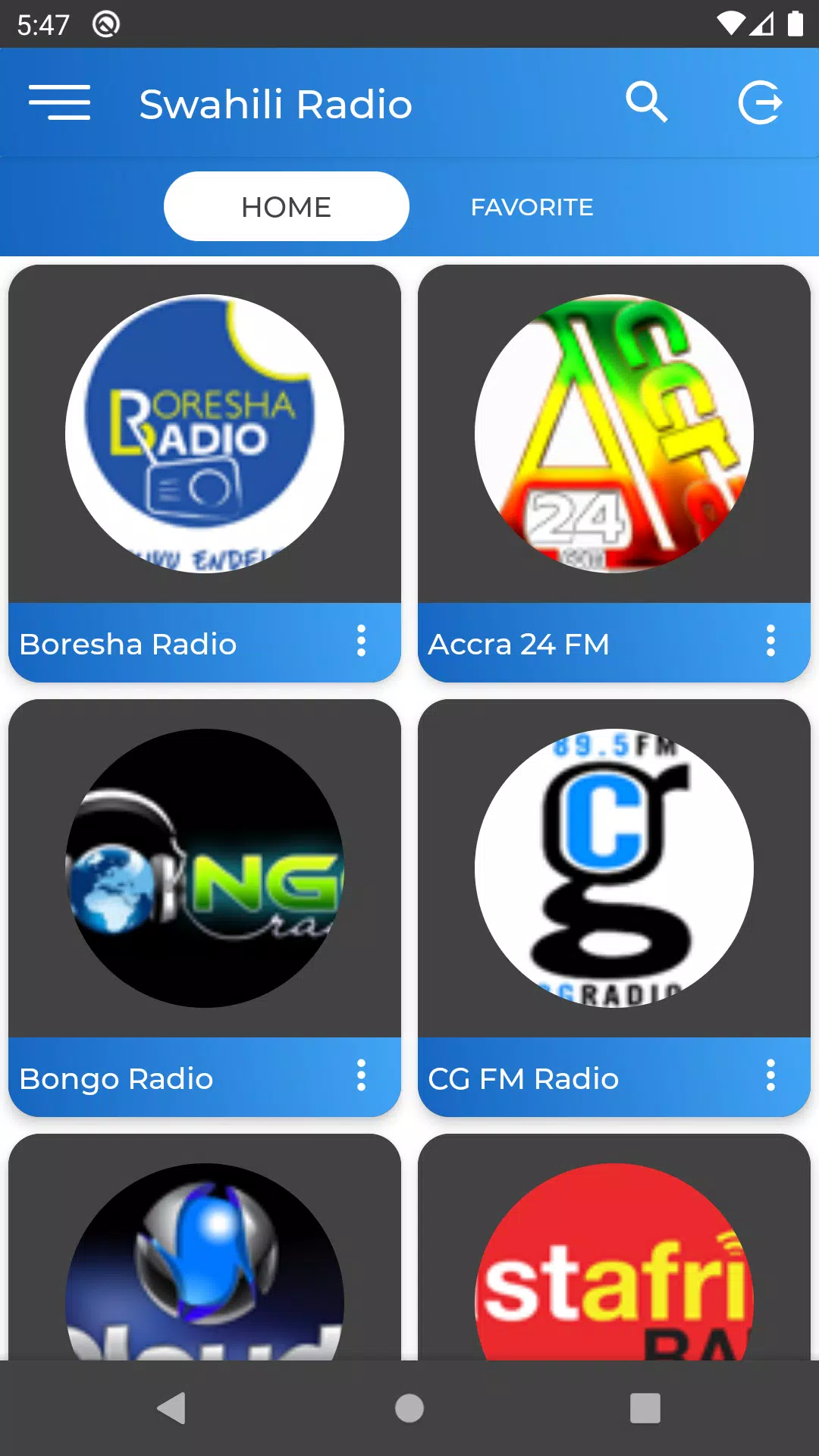Open more options for Boresha Radio
Viewport: 819px width, 1456px height.
click(362, 641)
